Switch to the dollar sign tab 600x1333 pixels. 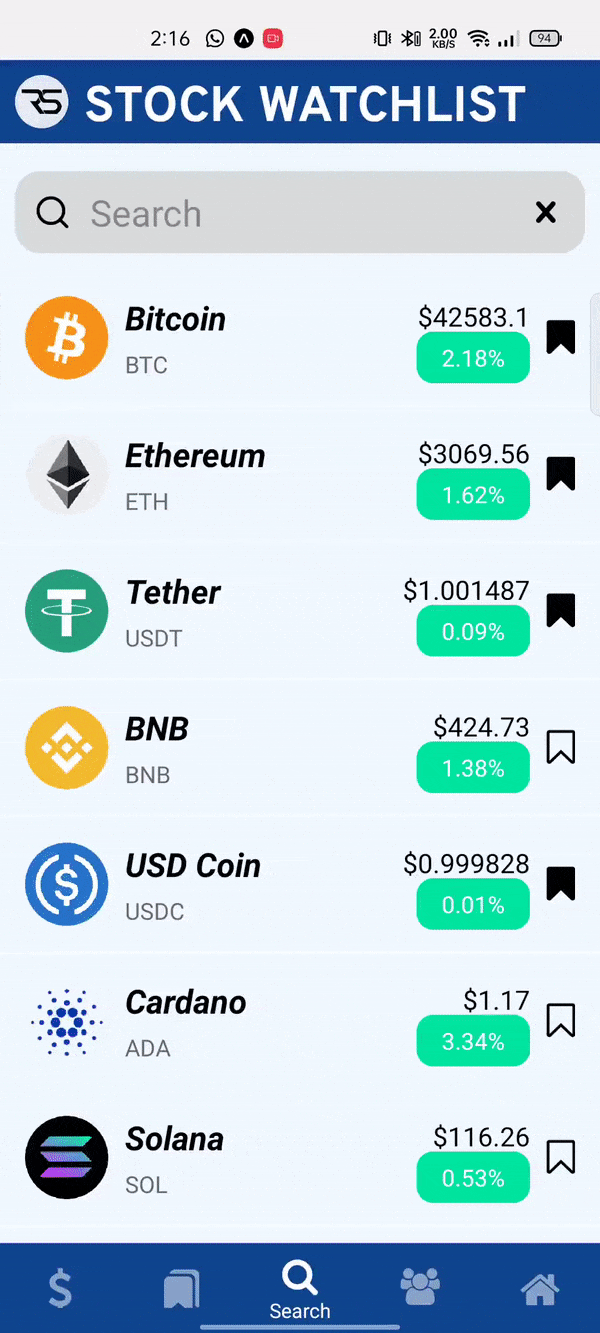pos(60,1288)
